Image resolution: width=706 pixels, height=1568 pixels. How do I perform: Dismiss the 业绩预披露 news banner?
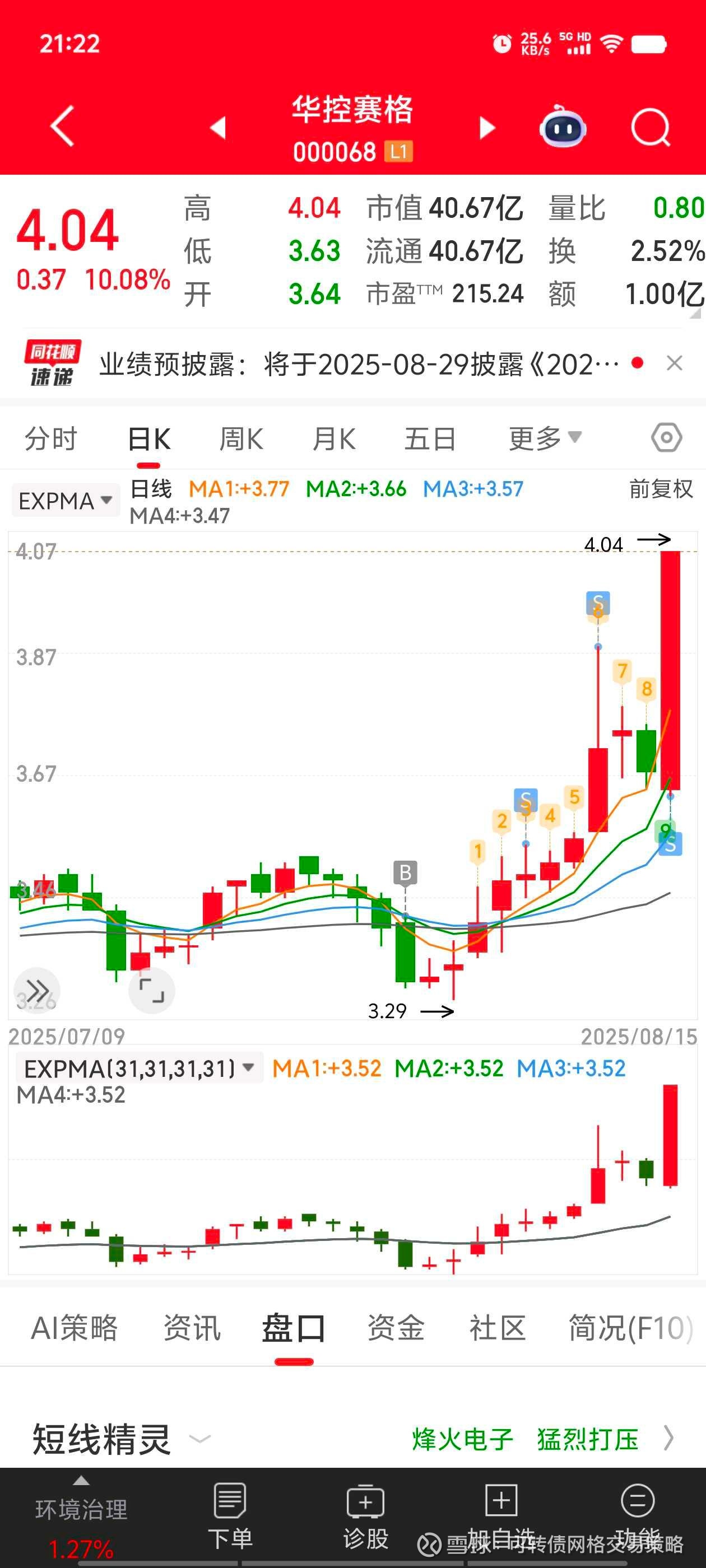pyautogui.click(x=674, y=363)
